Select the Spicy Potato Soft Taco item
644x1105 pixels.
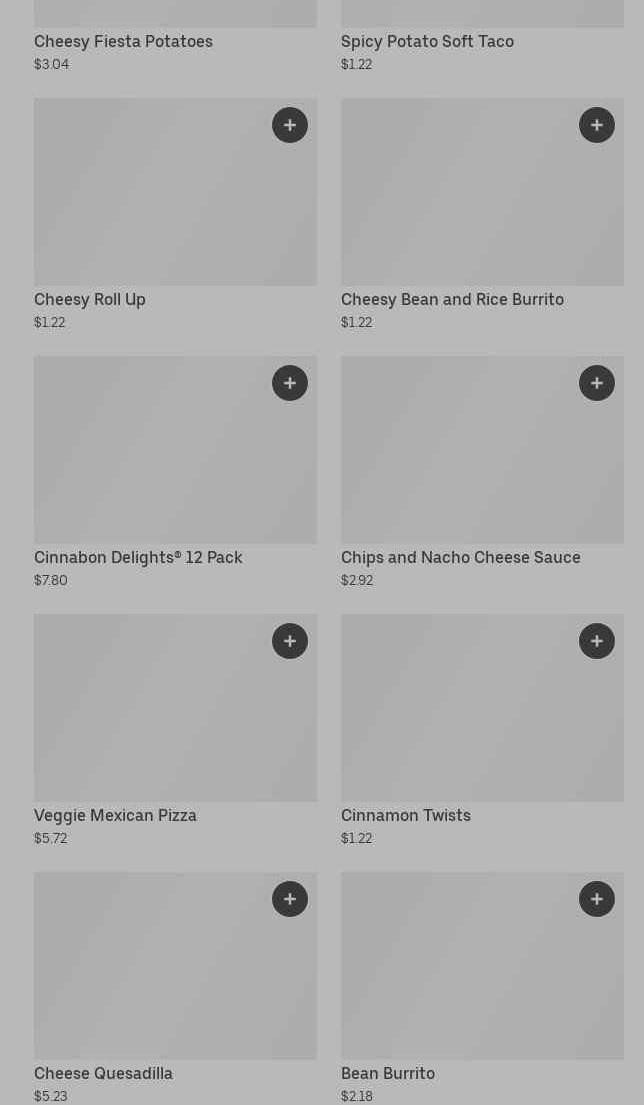click(427, 42)
